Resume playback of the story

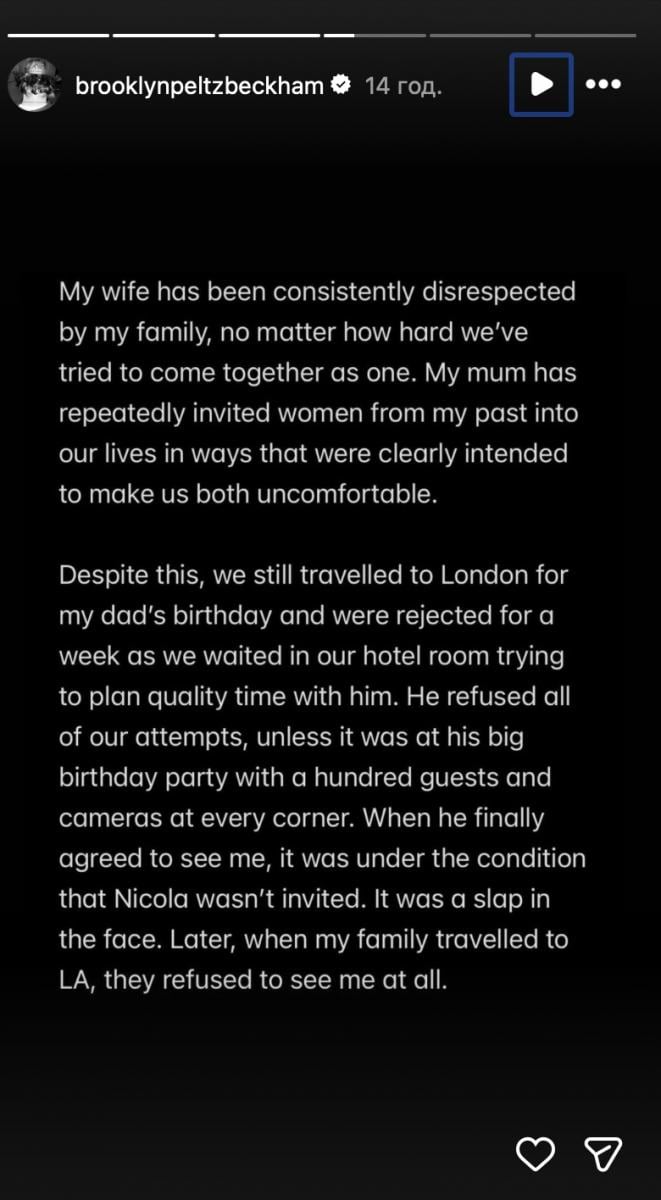541,85
